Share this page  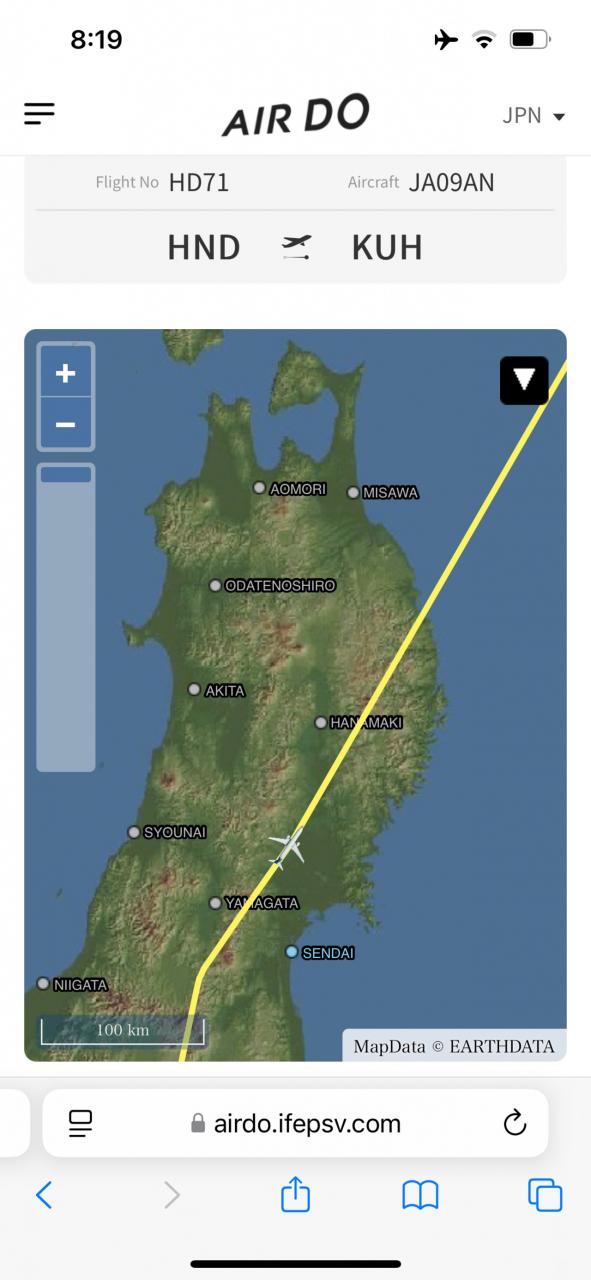tap(295, 1192)
